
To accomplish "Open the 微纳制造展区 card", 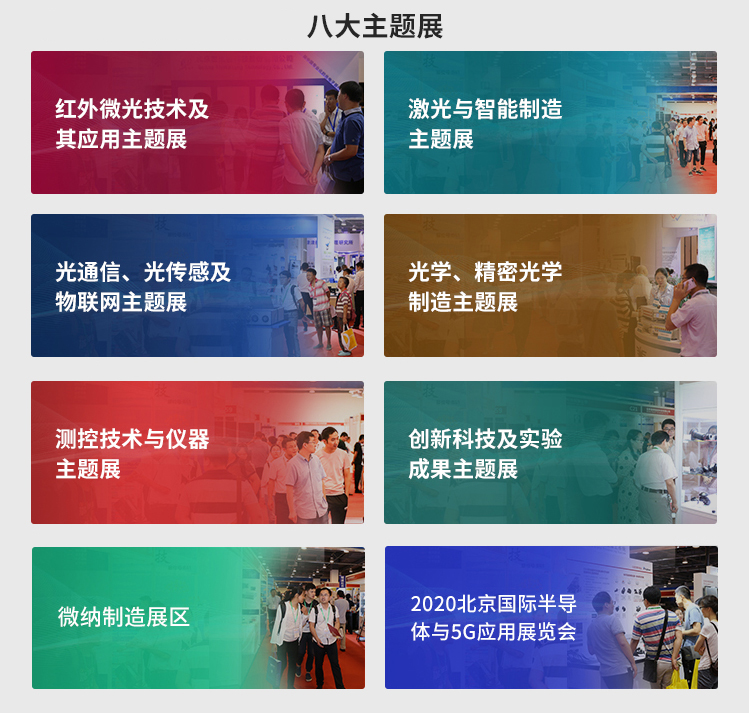I will tap(197, 617).
